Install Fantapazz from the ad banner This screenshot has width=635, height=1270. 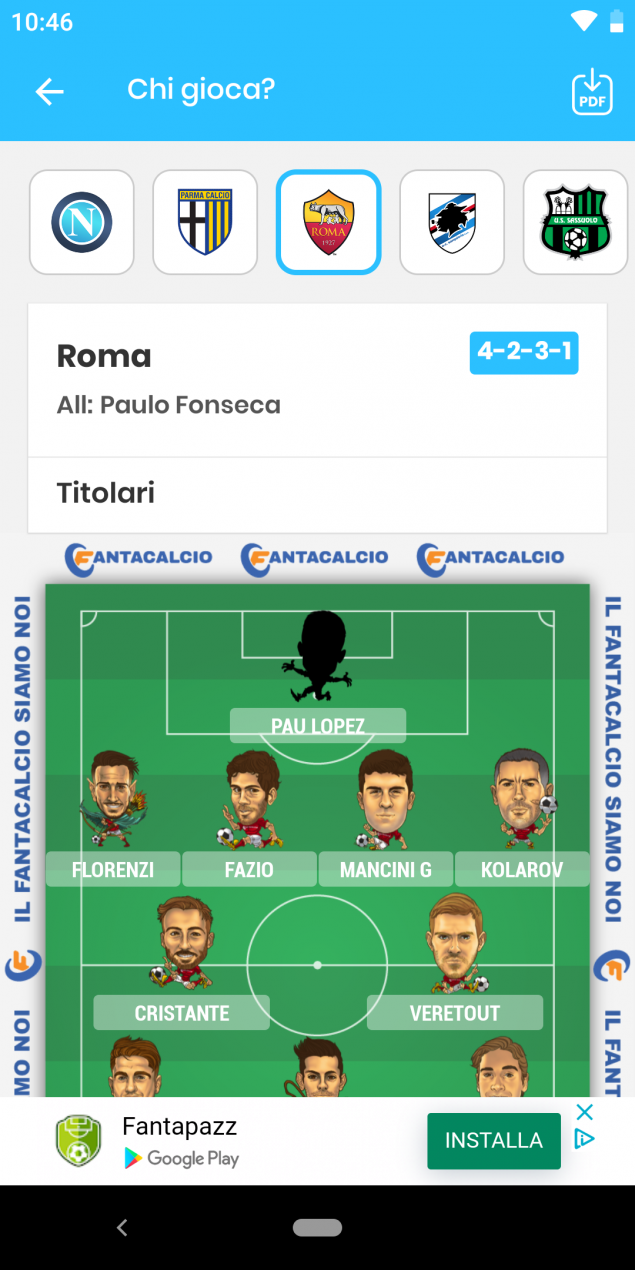[494, 1141]
